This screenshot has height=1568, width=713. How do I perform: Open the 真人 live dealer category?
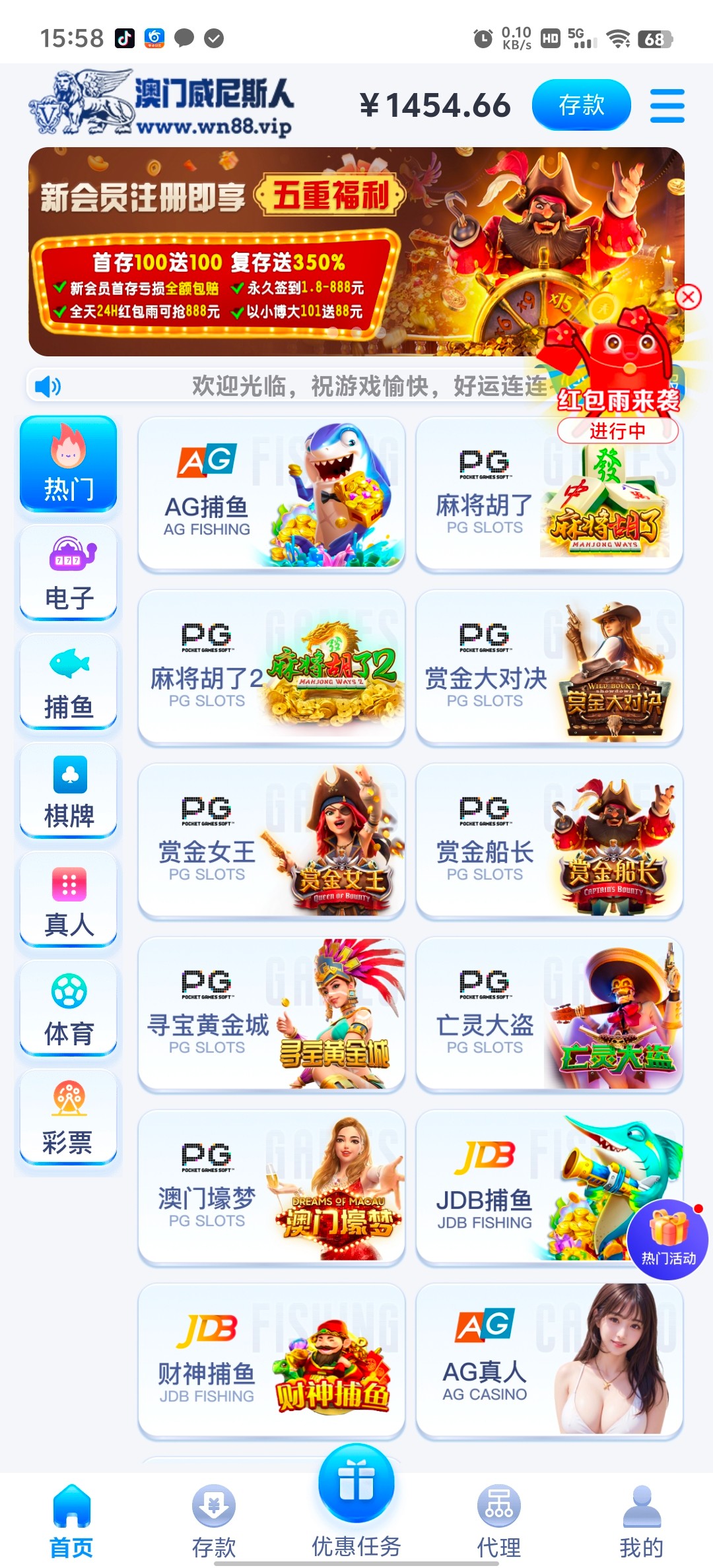point(68,899)
